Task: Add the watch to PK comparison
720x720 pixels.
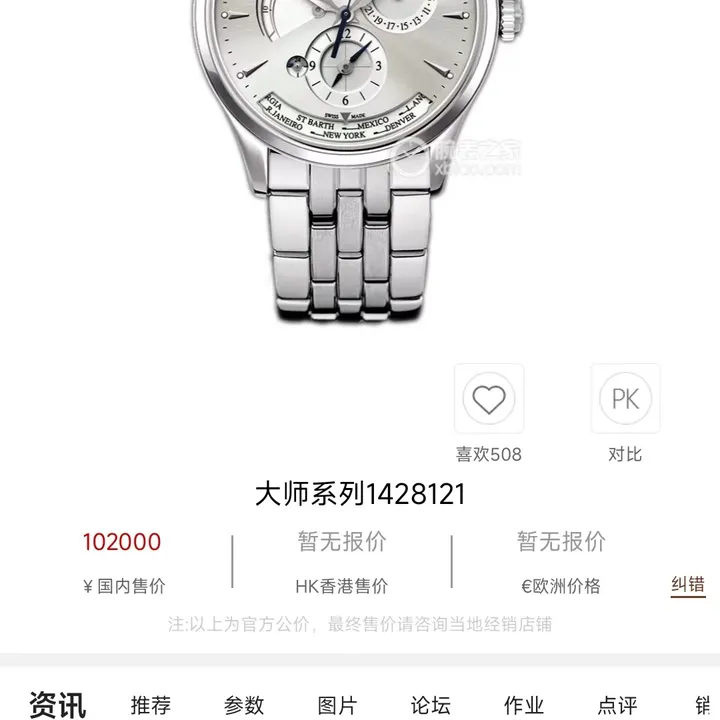Action: pos(625,400)
